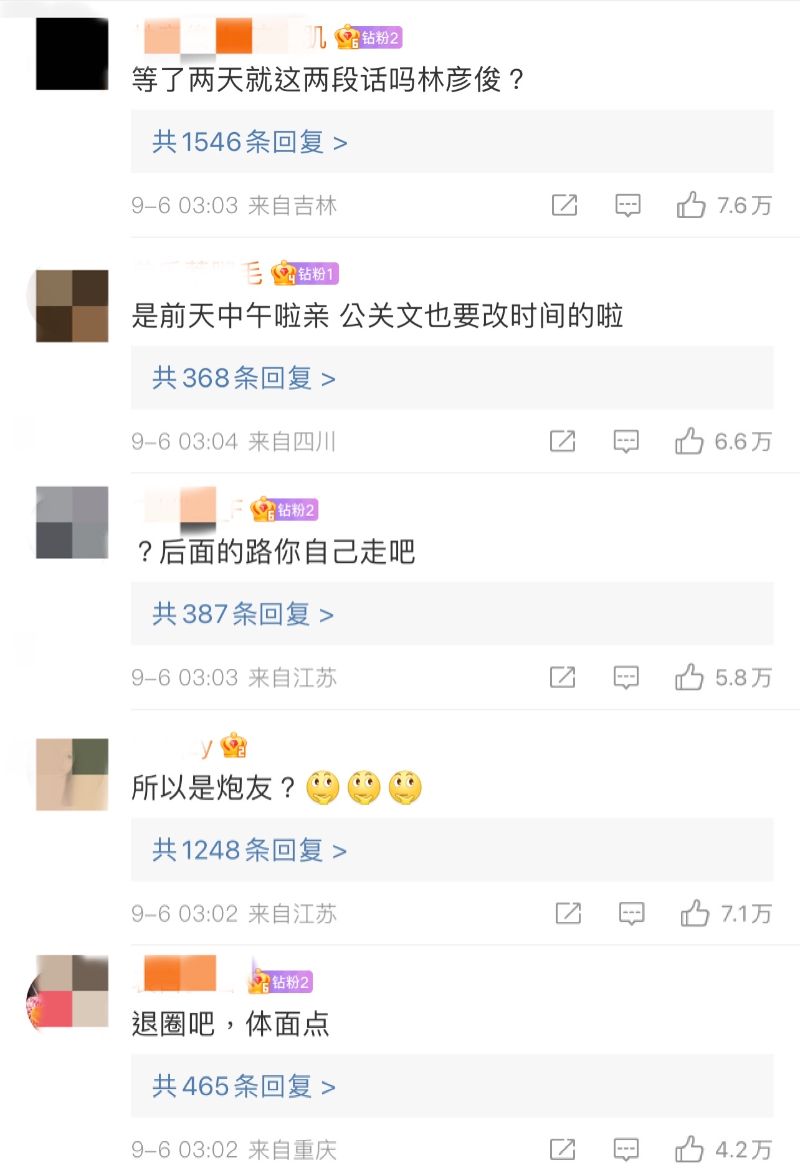
Task: Open the avatar beside 所以是炮友 comment
Action: click(72, 774)
